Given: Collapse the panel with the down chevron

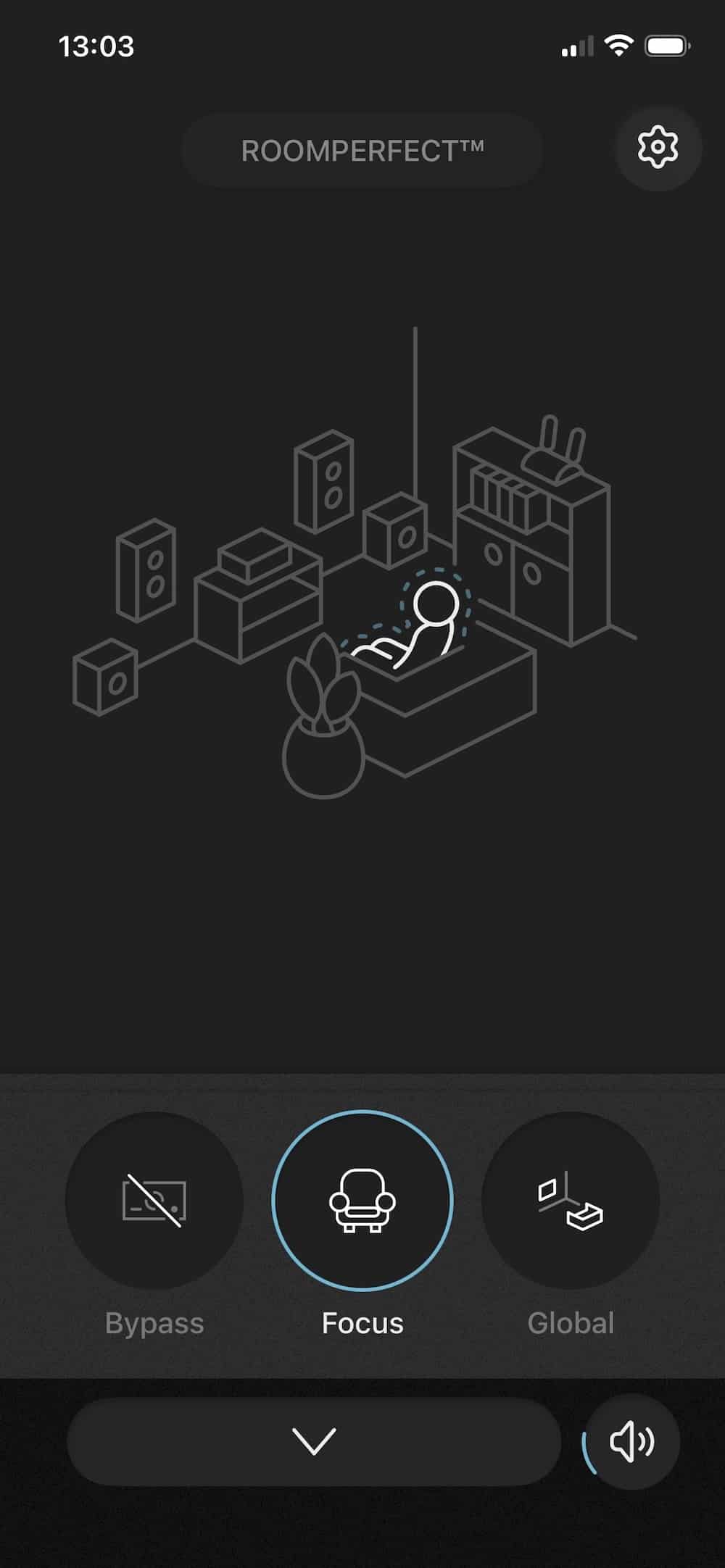Looking at the screenshot, I should 314,1441.
